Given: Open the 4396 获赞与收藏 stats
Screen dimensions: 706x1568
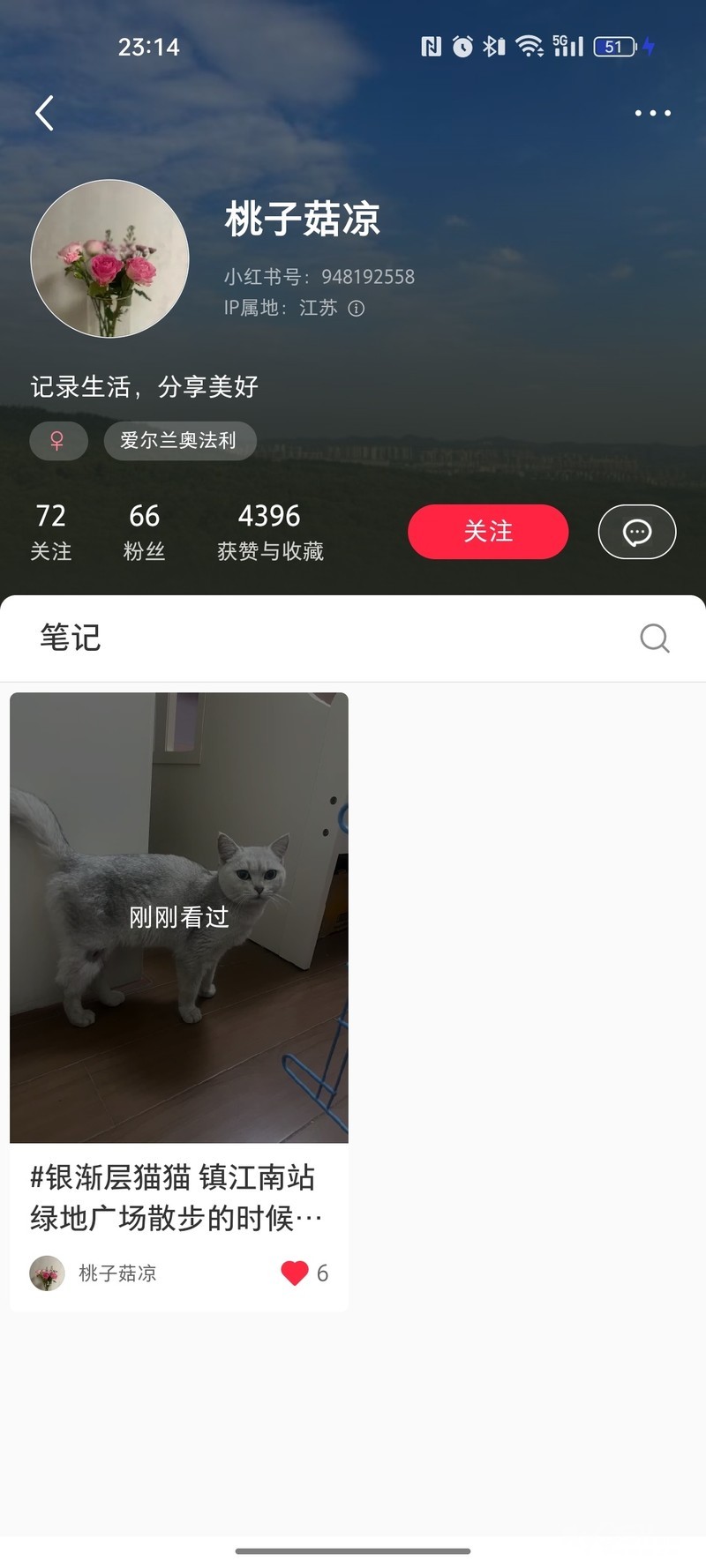Looking at the screenshot, I should click(x=270, y=531).
